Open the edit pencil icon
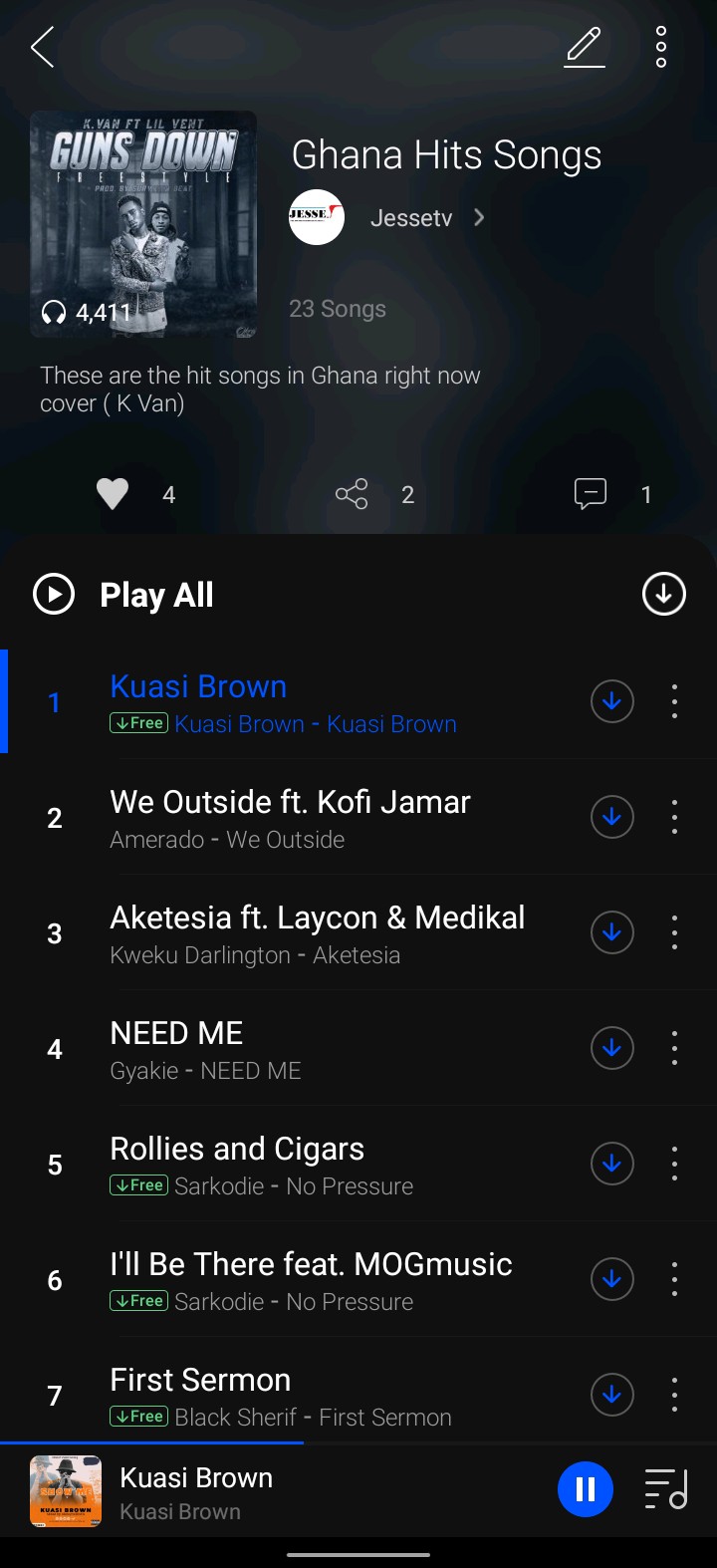Screen dimensions: 717x1568 (584, 46)
